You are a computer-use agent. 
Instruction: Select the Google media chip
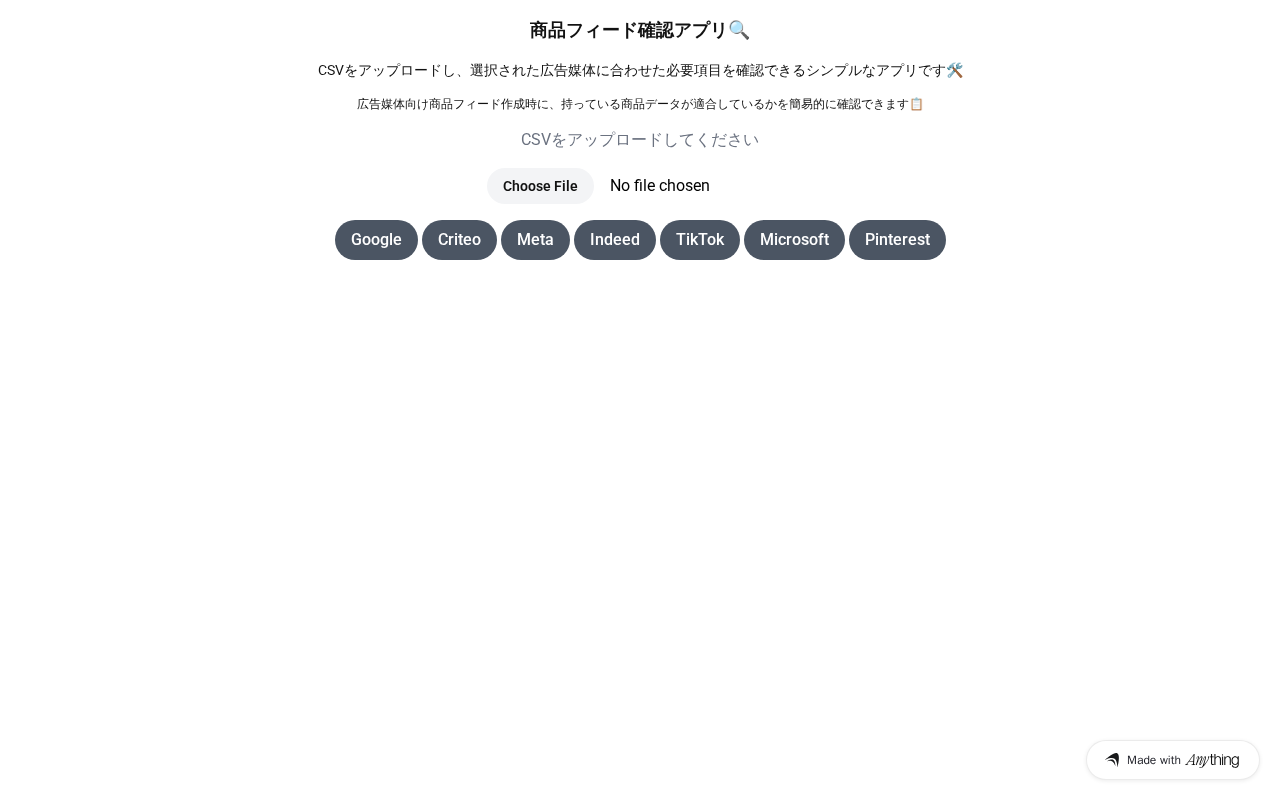coord(376,240)
